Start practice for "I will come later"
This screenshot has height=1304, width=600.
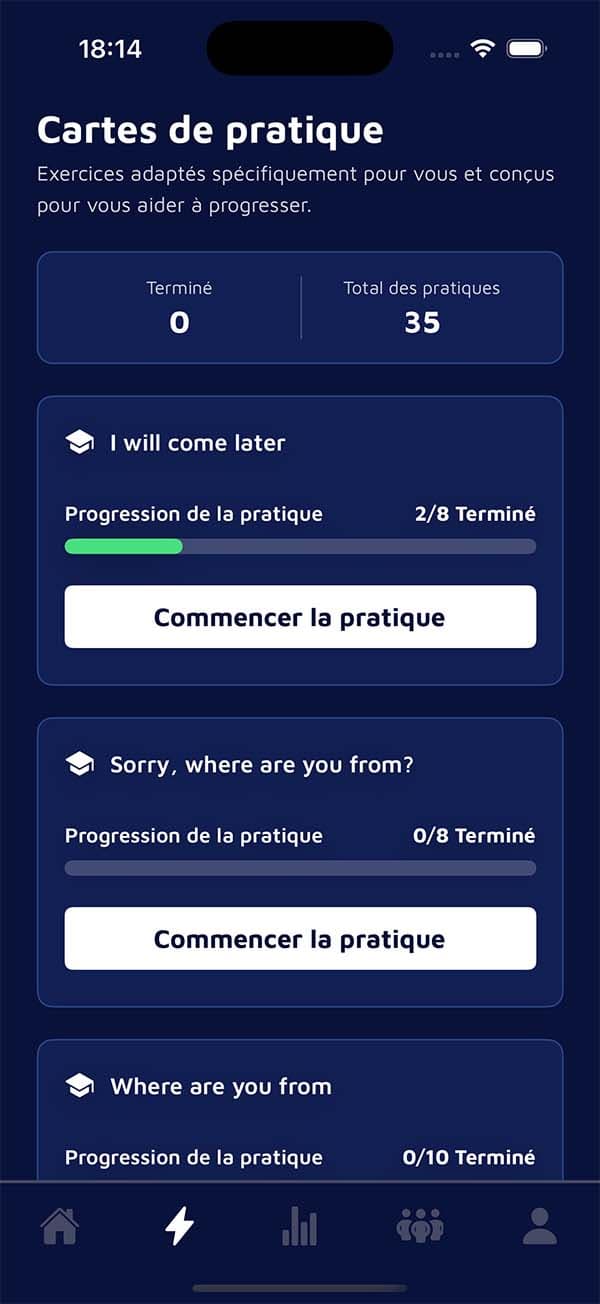click(x=300, y=617)
